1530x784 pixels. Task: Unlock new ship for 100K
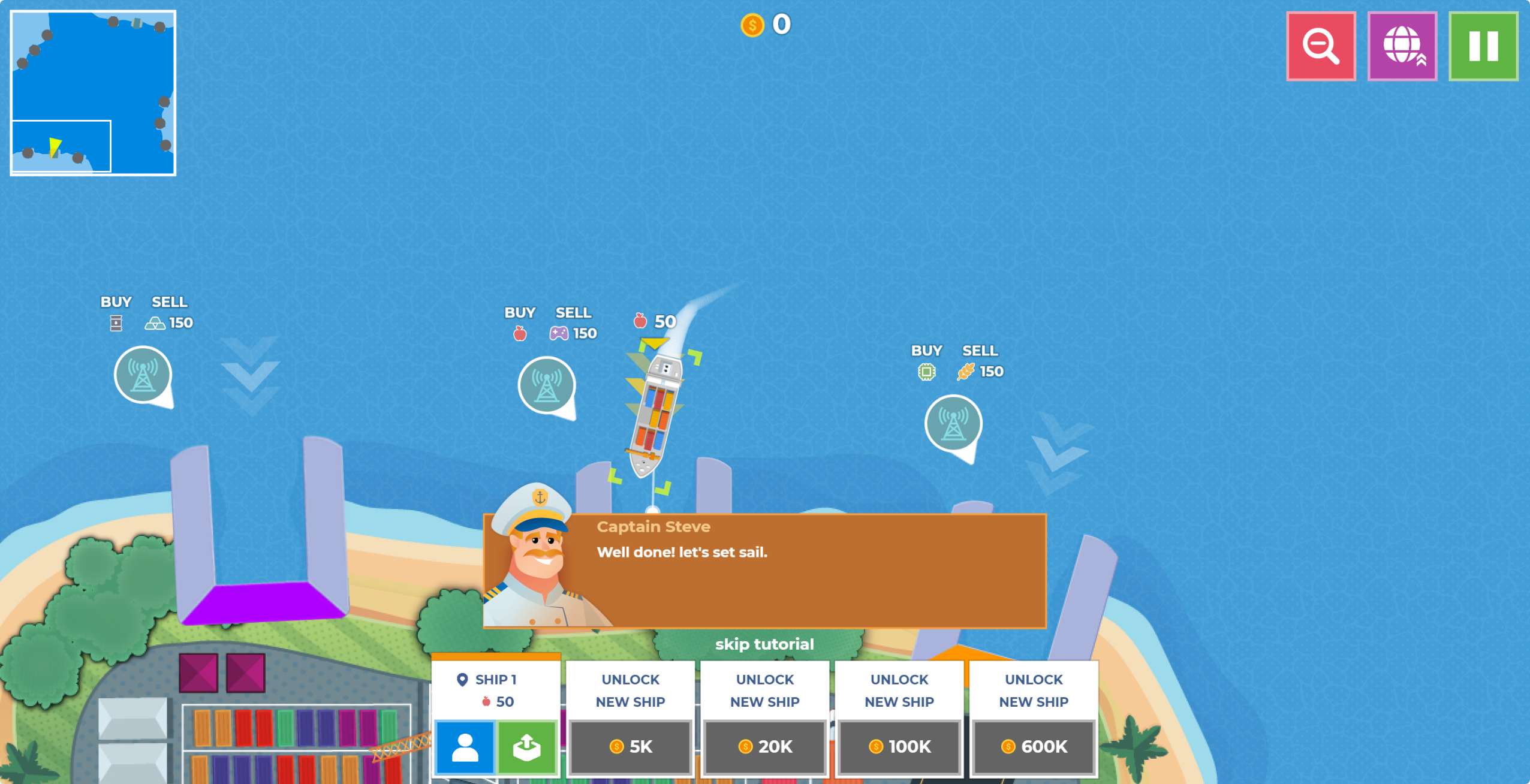point(899,747)
